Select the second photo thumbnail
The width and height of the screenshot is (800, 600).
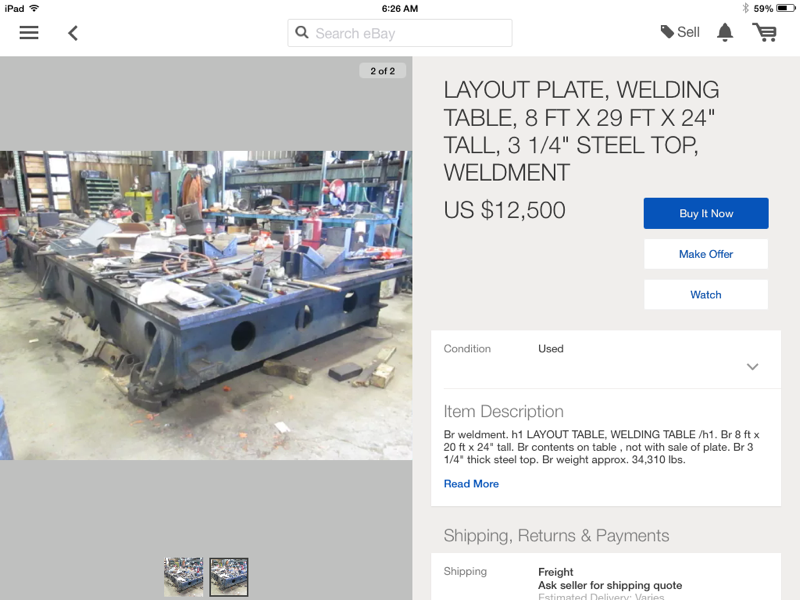pyautogui.click(x=229, y=577)
